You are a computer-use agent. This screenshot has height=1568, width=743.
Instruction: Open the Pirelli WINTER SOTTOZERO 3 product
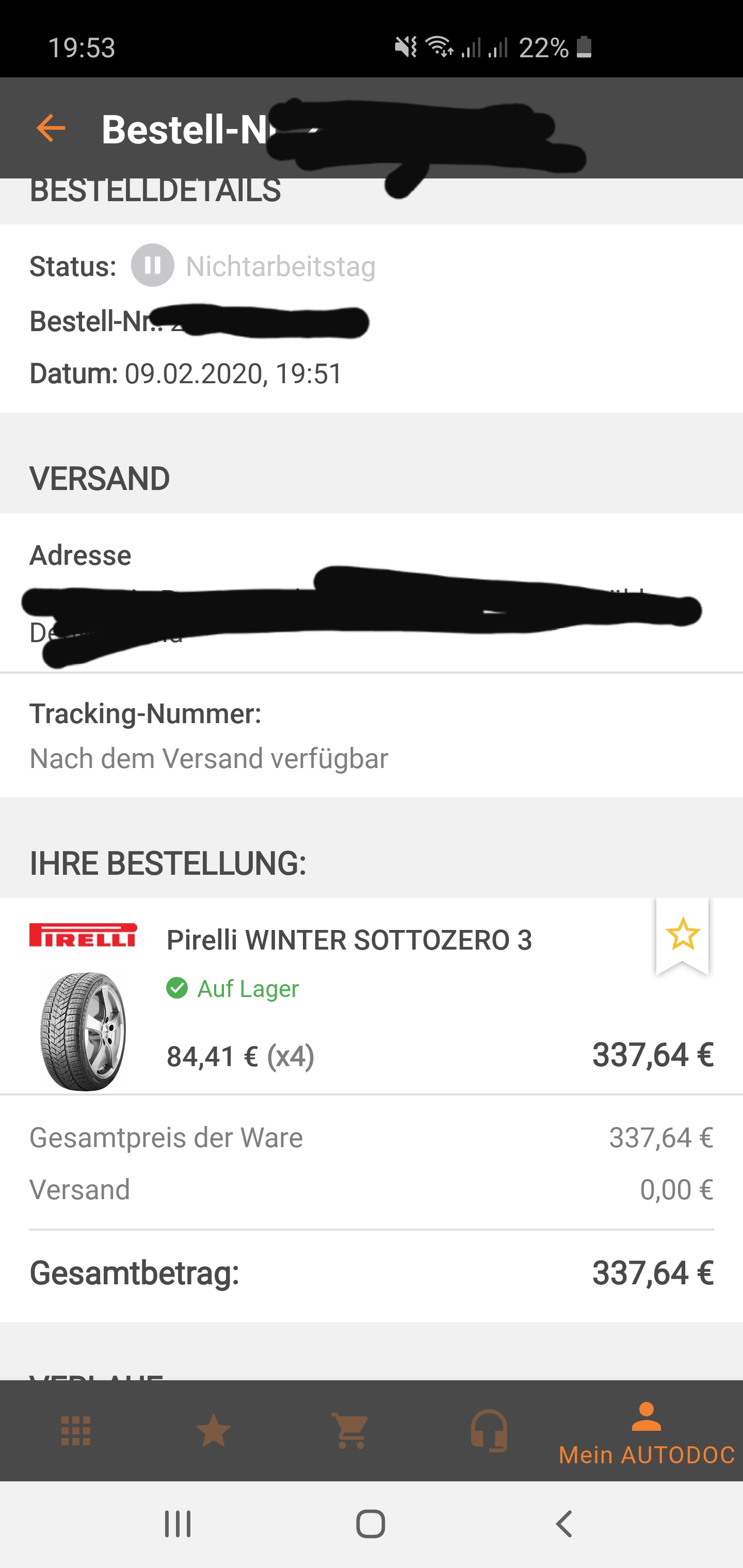click(349, 940)
